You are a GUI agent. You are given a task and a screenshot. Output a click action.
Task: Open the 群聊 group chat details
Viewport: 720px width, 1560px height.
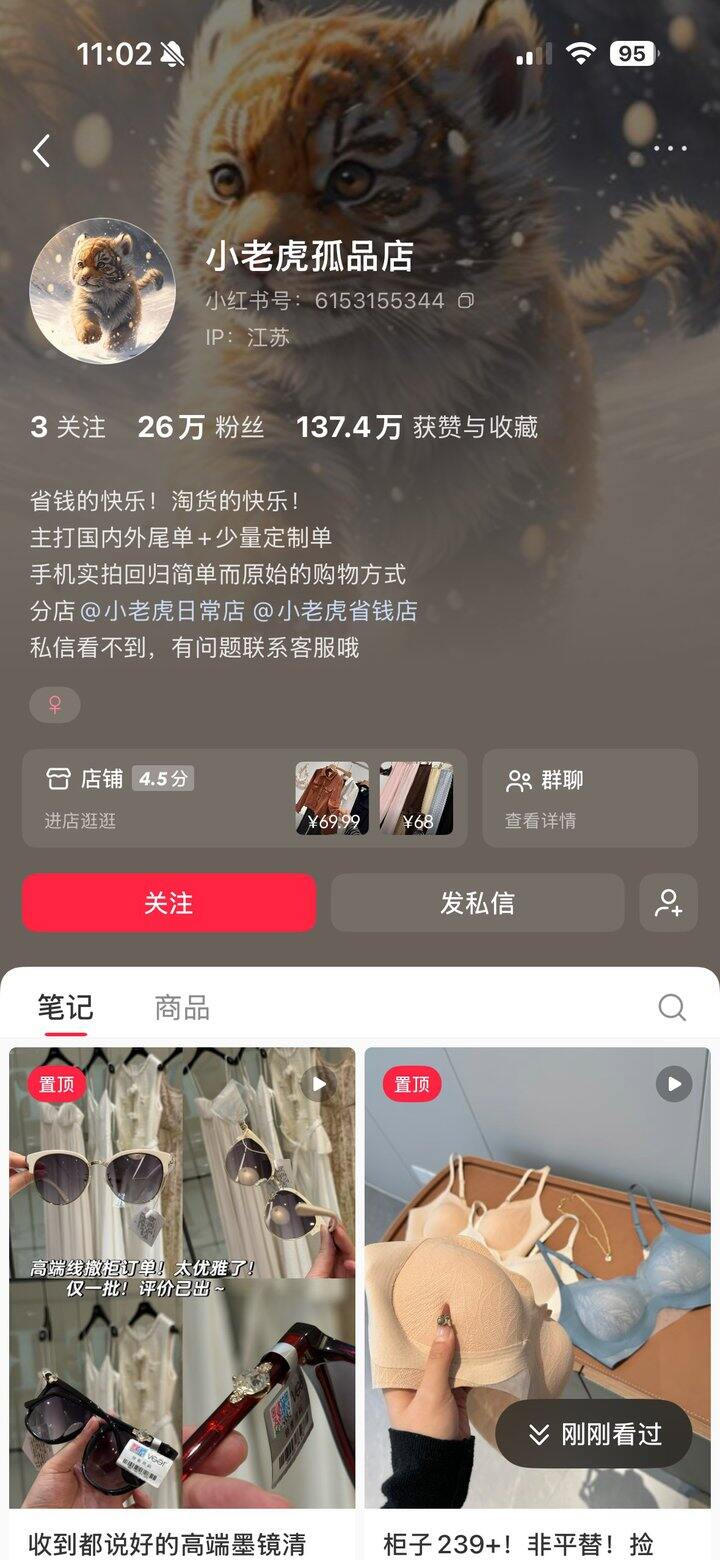pos(590,798)
